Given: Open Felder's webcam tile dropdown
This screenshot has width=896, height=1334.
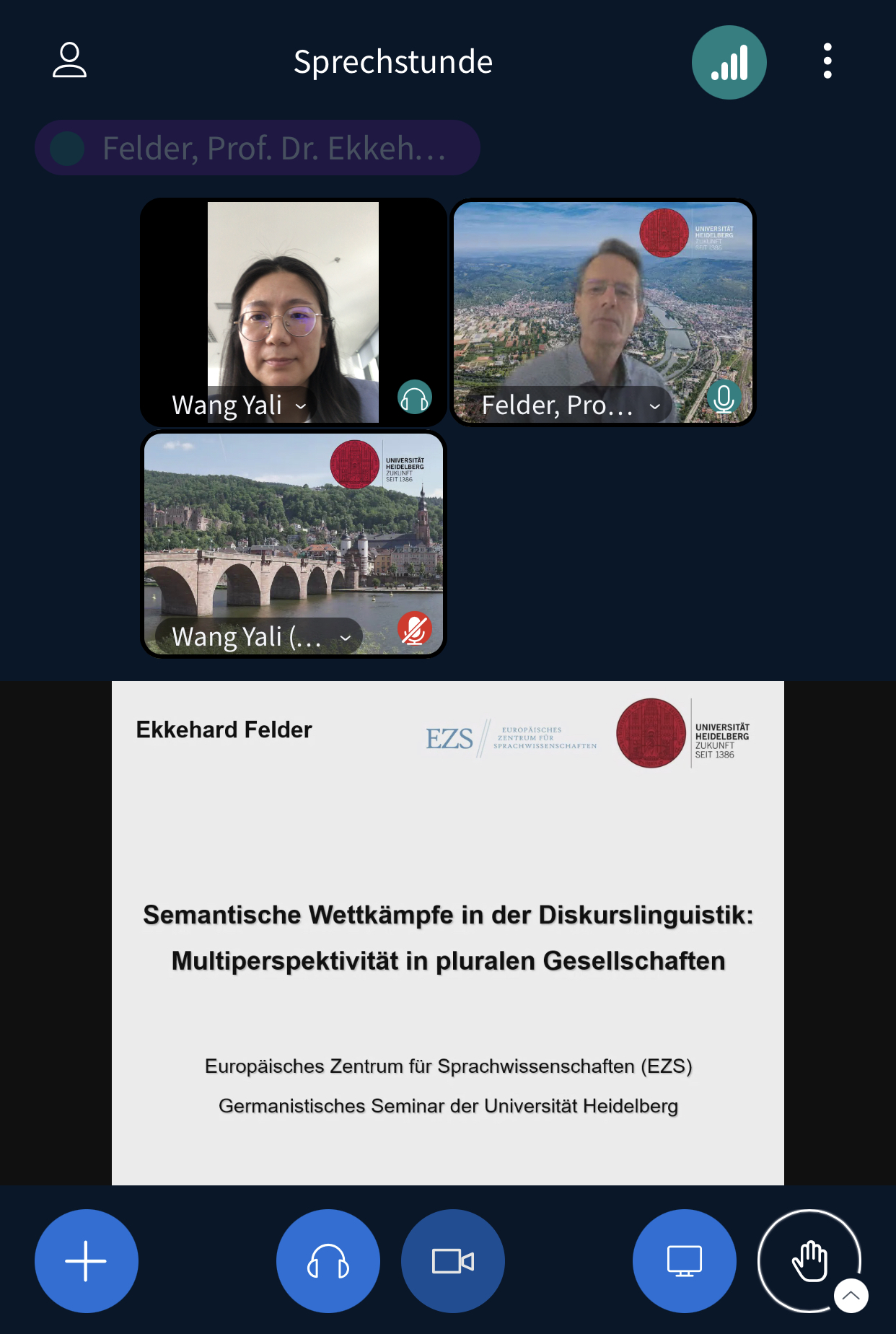Looking at the screenshot, I should click(655, 406).
